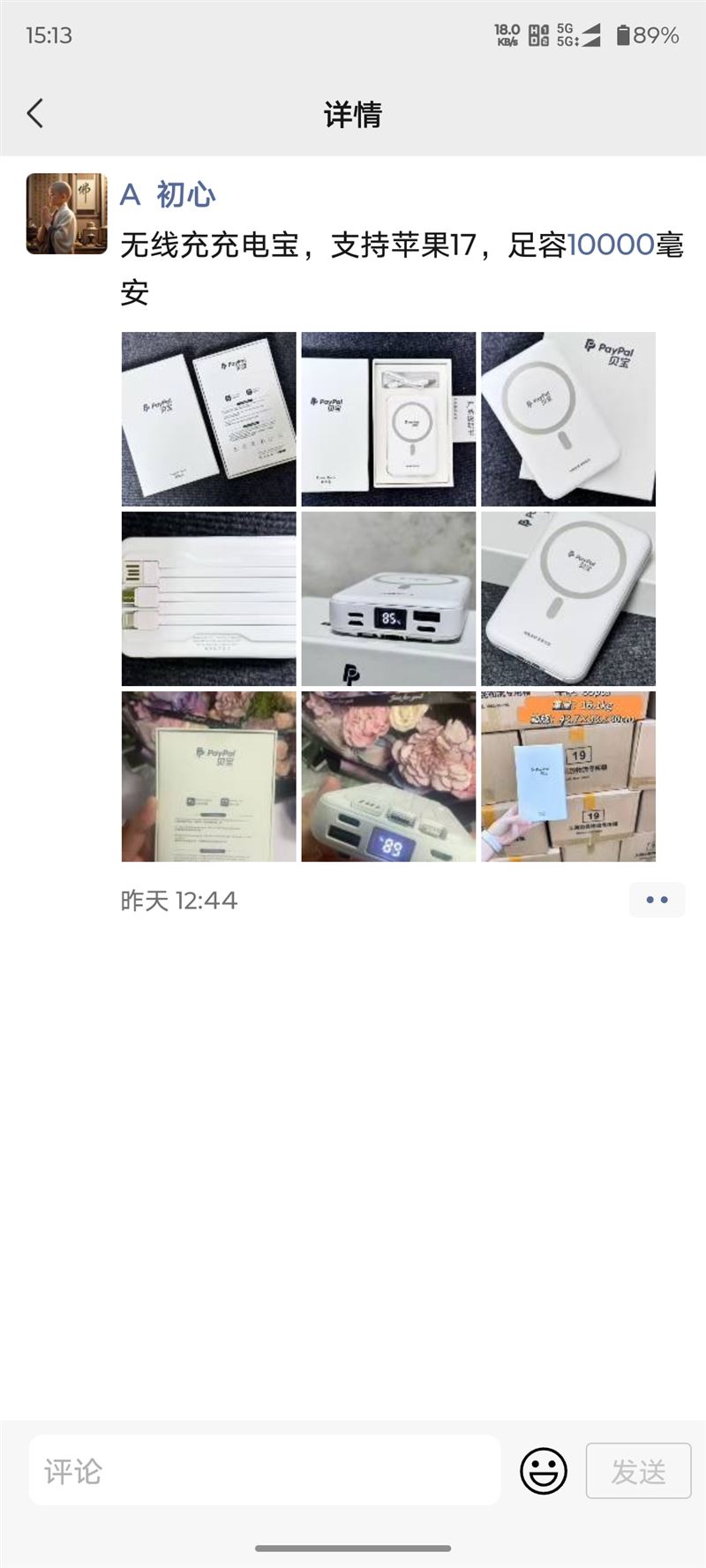View photo showing the 85 digital display

388,599
